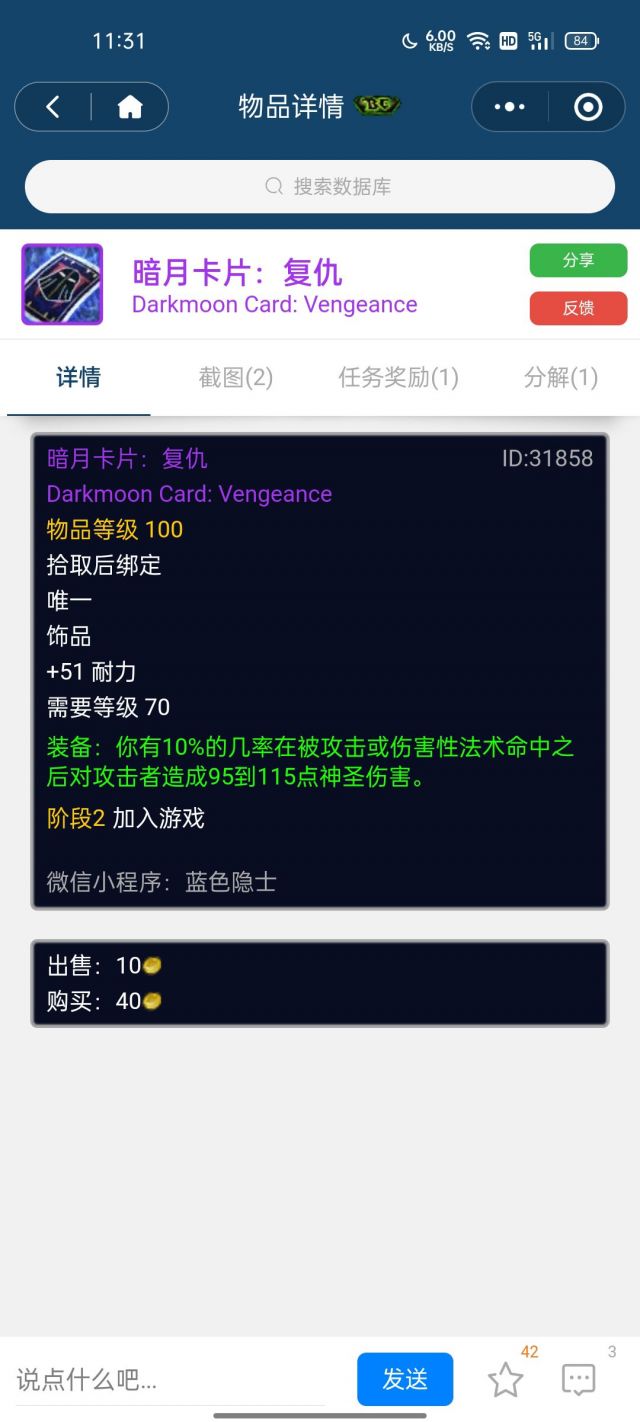Image resolution: width=640 pixels, height=1422 pixels.
Task: Focus the 说点什么吧 comment field
Action: click(x=170, y=1381)
